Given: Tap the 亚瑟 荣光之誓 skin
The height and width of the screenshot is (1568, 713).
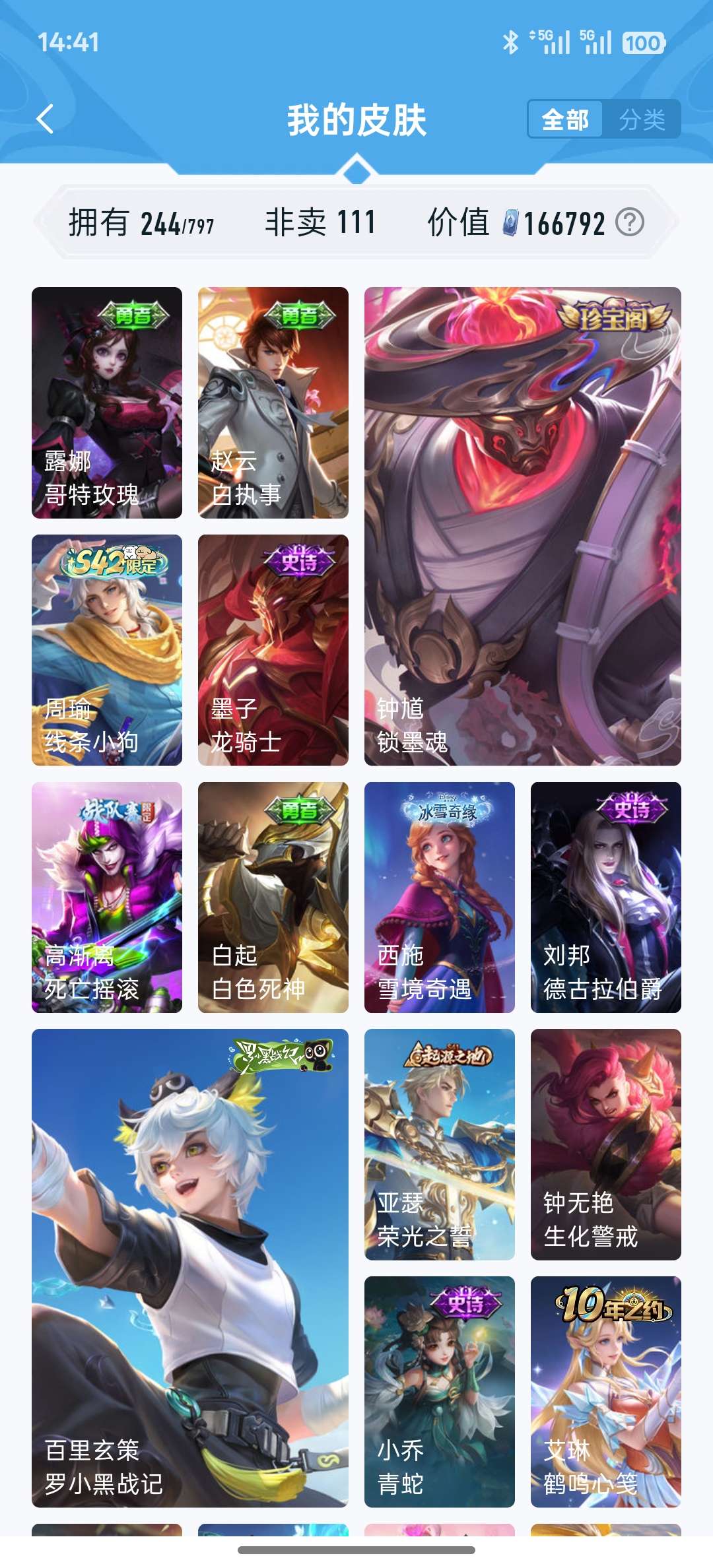Looking at the screenshot, I should (x=440, y=1144).
